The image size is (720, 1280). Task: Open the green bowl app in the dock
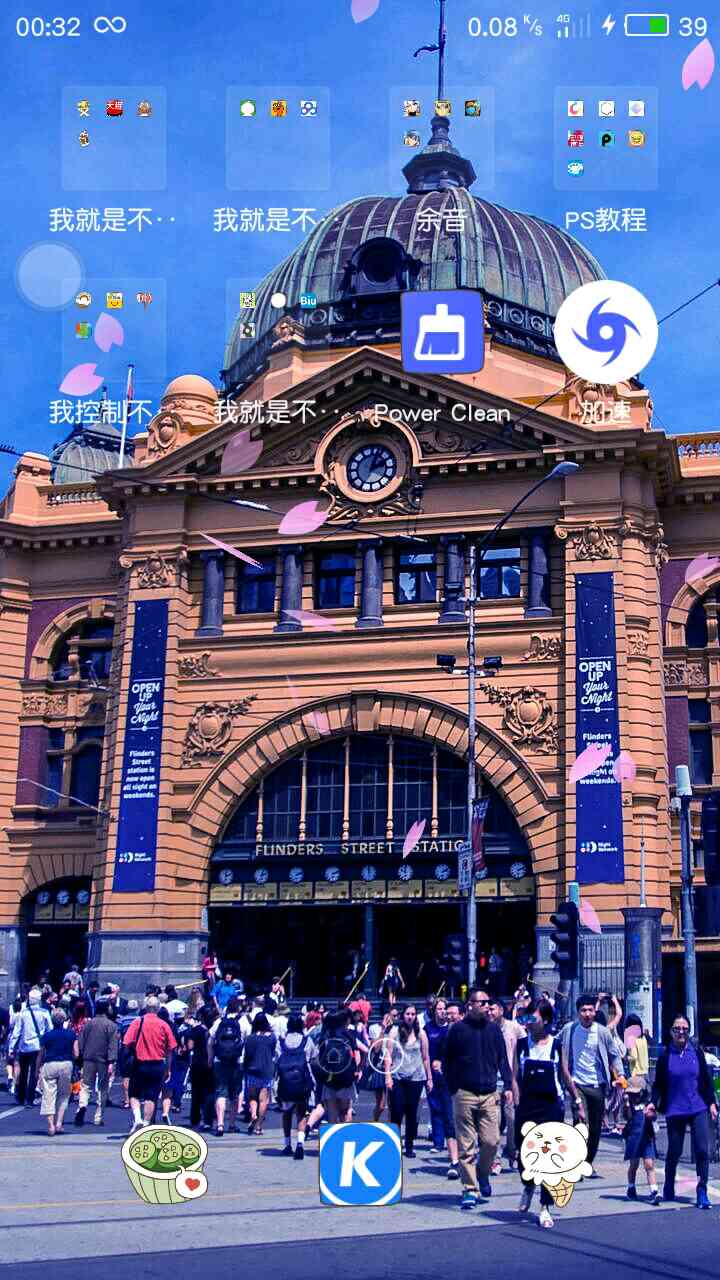click(164, 1164)
